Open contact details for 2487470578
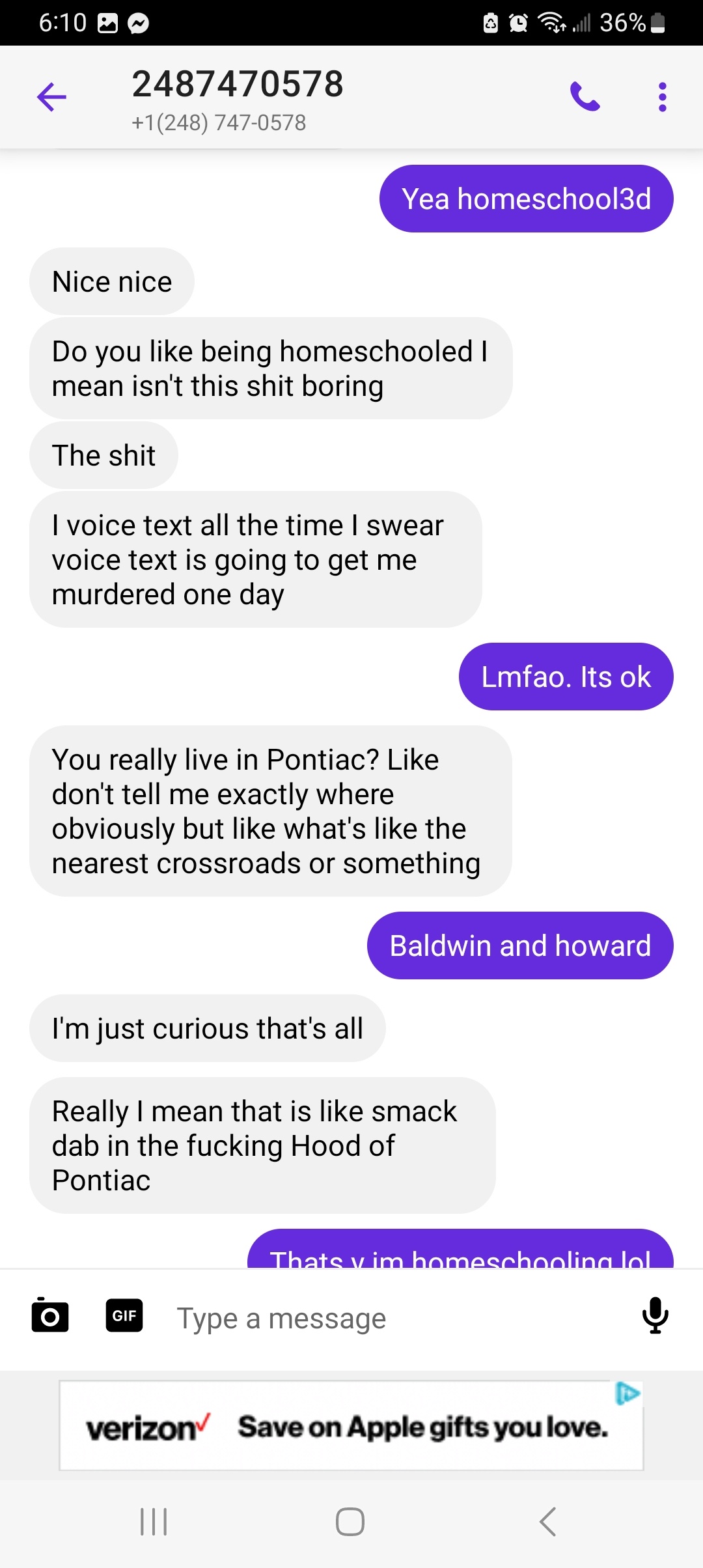The image size is (703, 1568). pyautogui.click(x=238, y=99)
